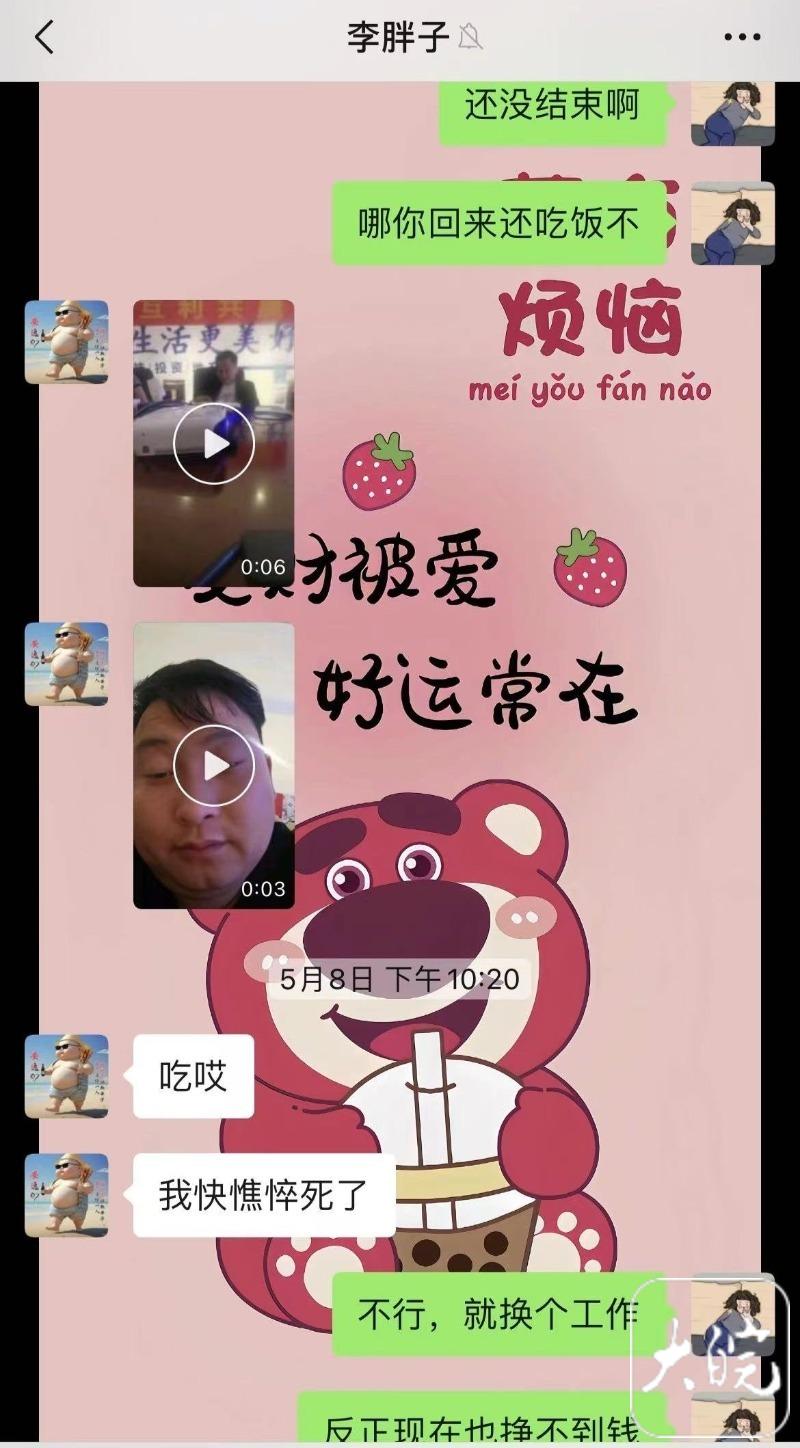Open contact's avatar beside 吃哎 message
The image size is (800, 1448).
(x=66, y=1076)
